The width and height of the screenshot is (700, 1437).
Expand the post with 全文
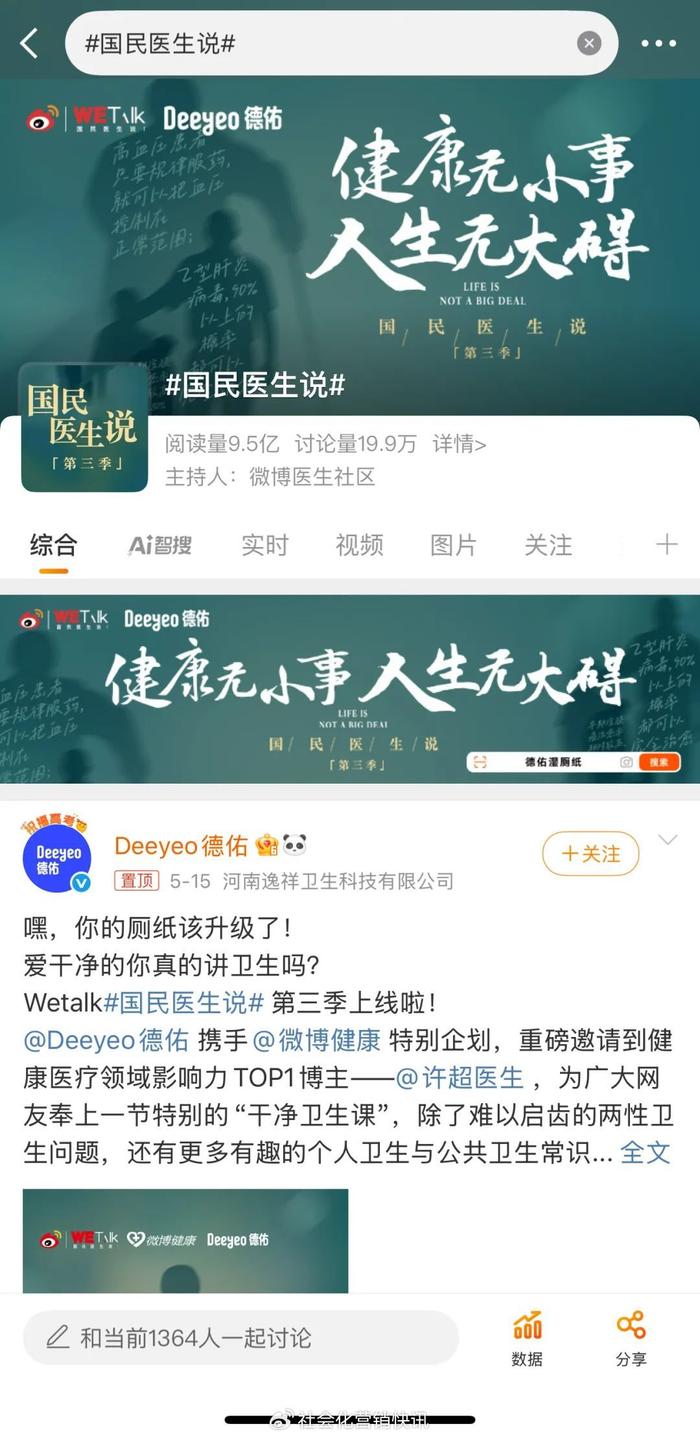point(645,1151)
